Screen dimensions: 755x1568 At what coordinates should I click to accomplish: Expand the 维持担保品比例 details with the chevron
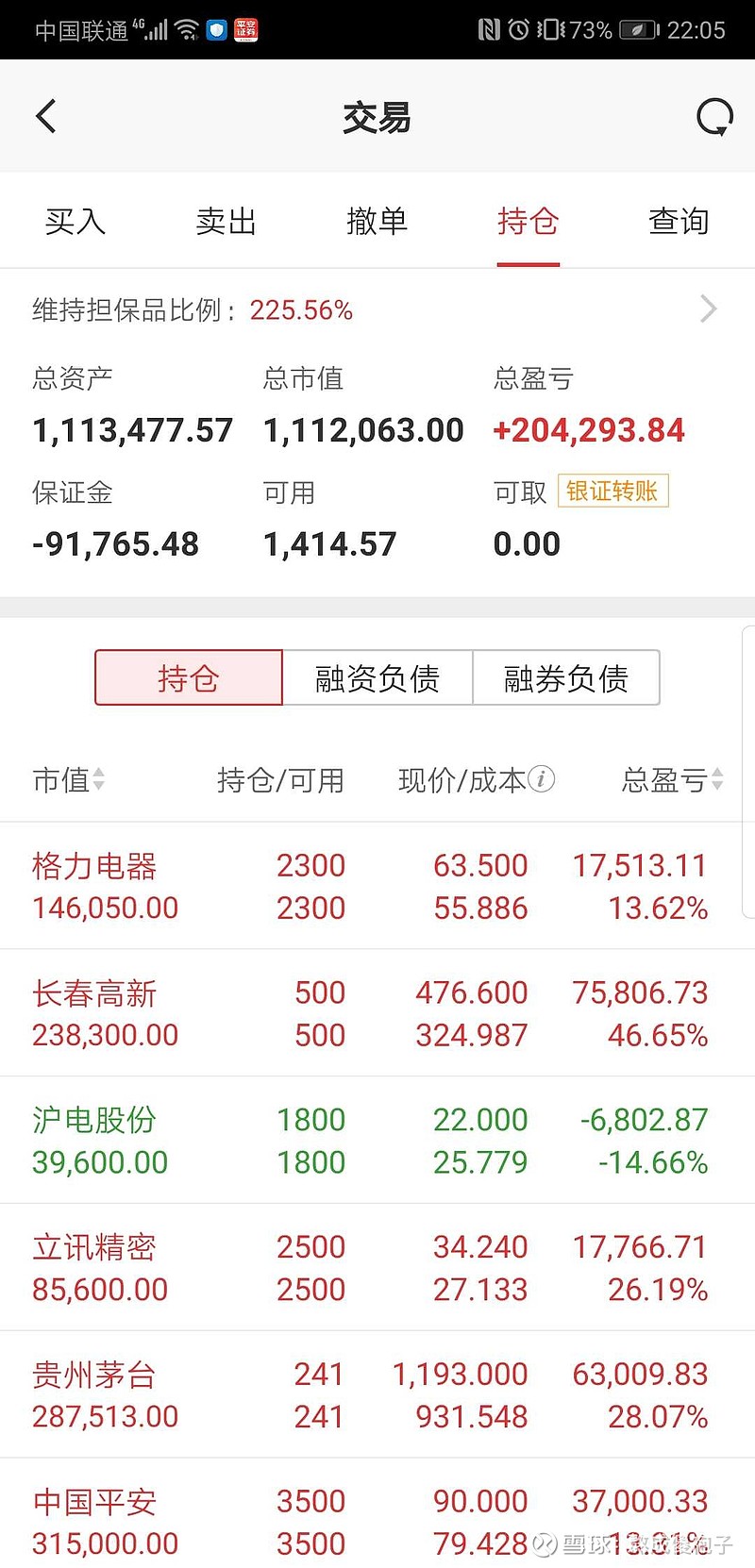click(708, 309)
